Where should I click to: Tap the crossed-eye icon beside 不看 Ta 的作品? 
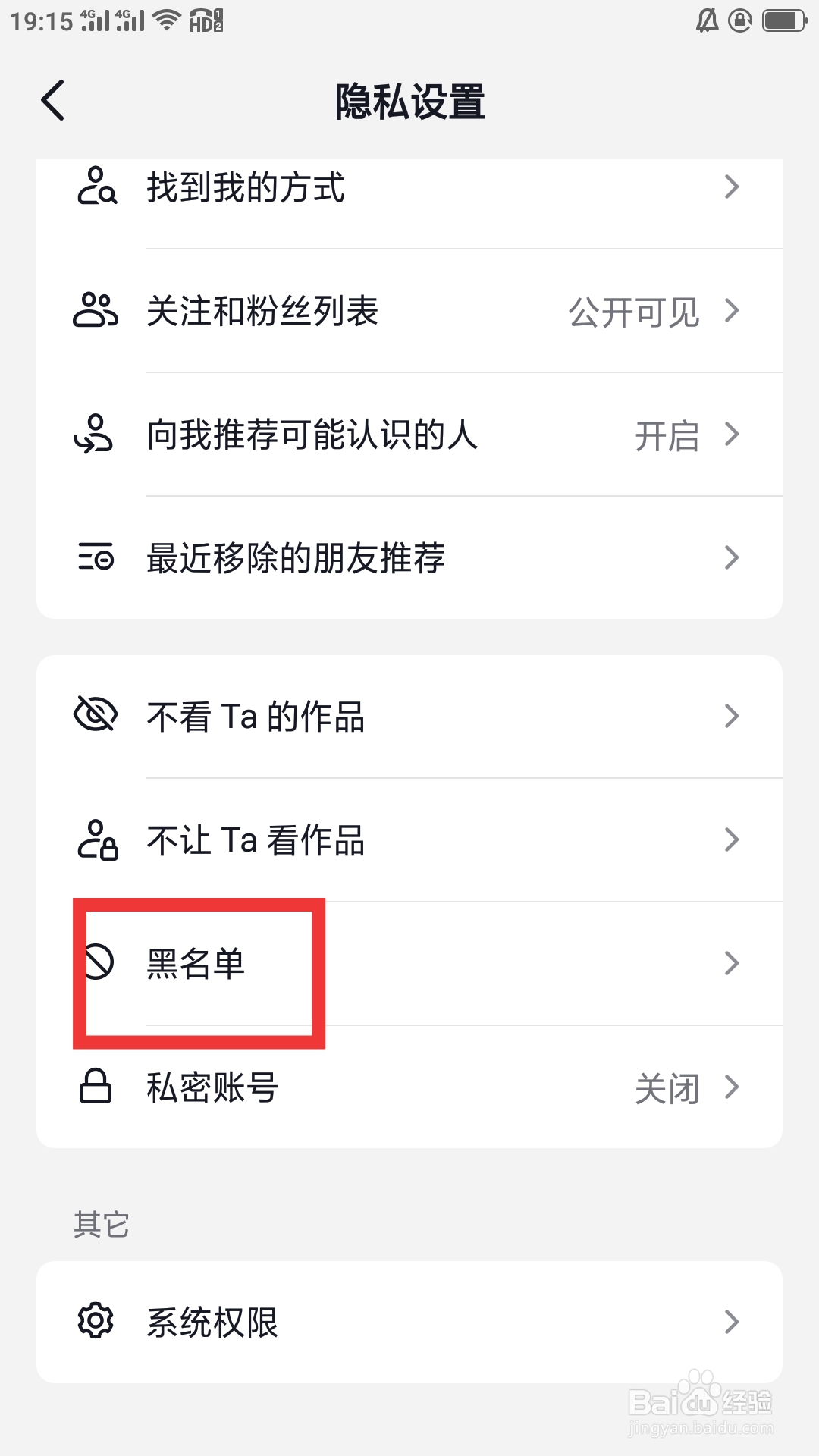click(95, 714)
